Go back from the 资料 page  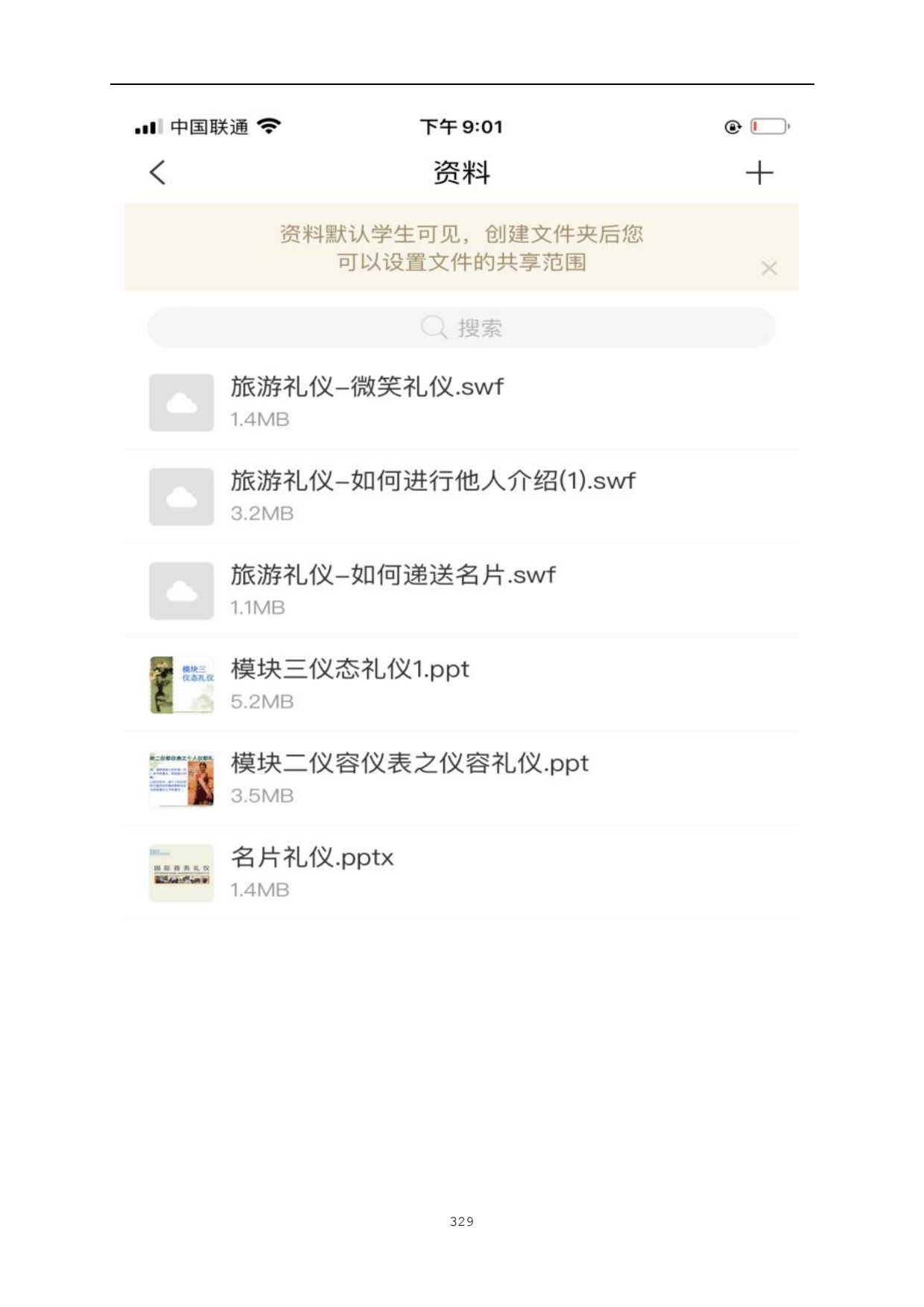pos(157,173)
